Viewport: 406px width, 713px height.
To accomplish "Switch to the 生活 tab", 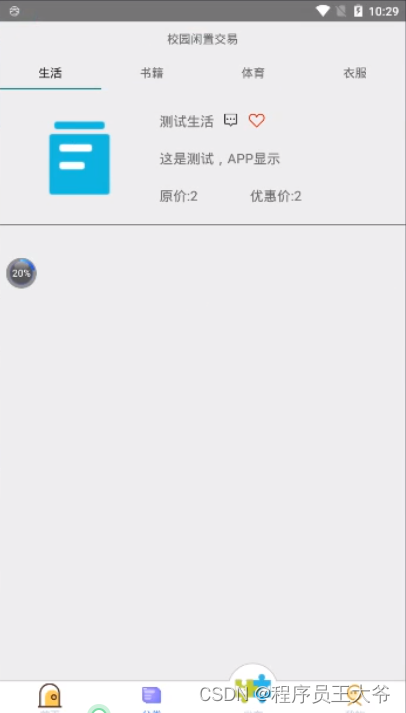I will click(50, 73).
